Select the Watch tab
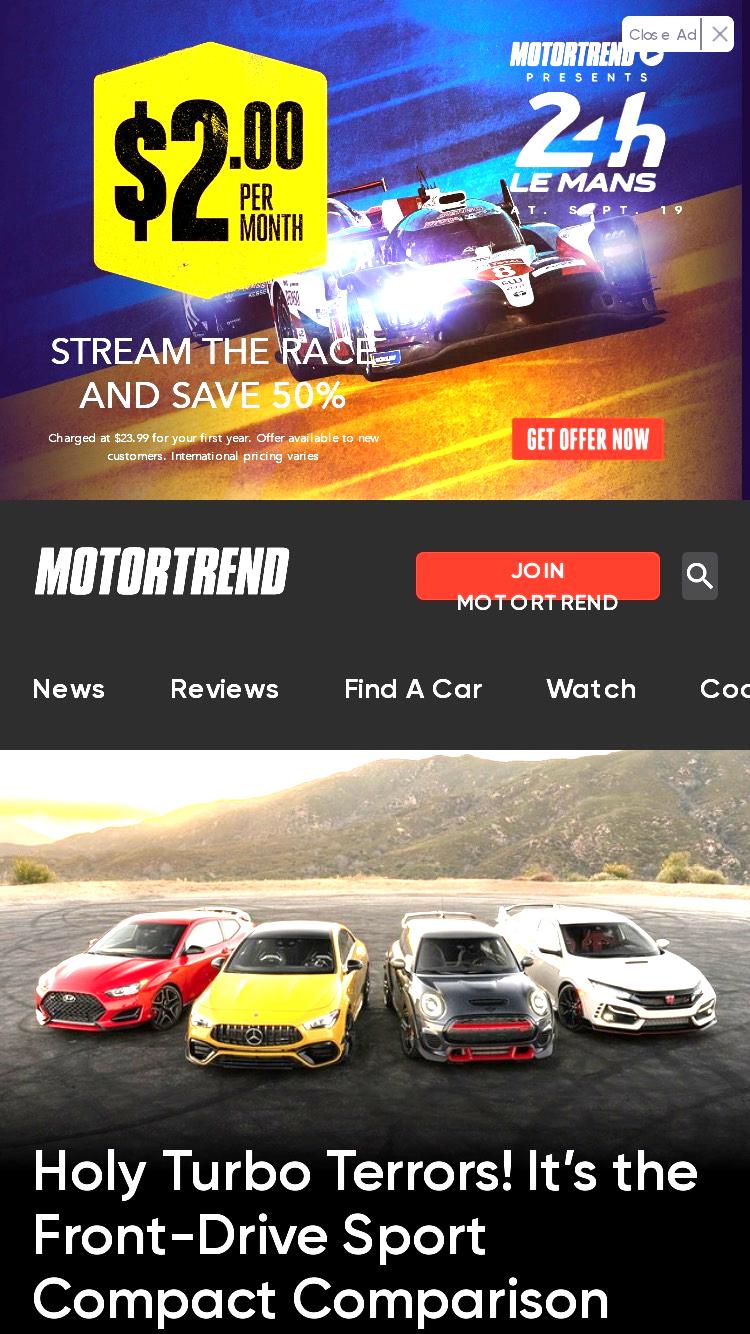 (591, 689)
